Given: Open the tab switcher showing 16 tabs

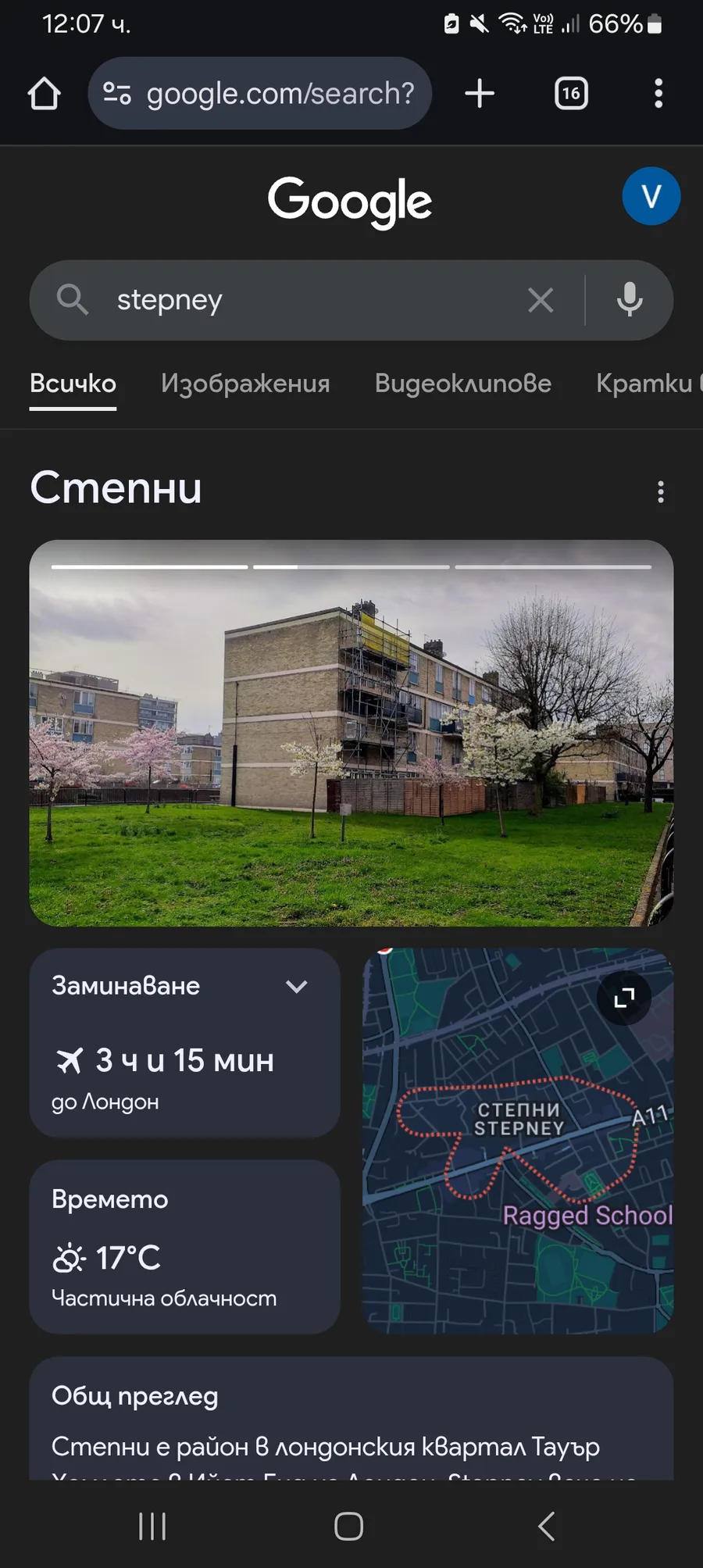Looking at the screenshot, I should pyautogui.click(x=571, y=94).
